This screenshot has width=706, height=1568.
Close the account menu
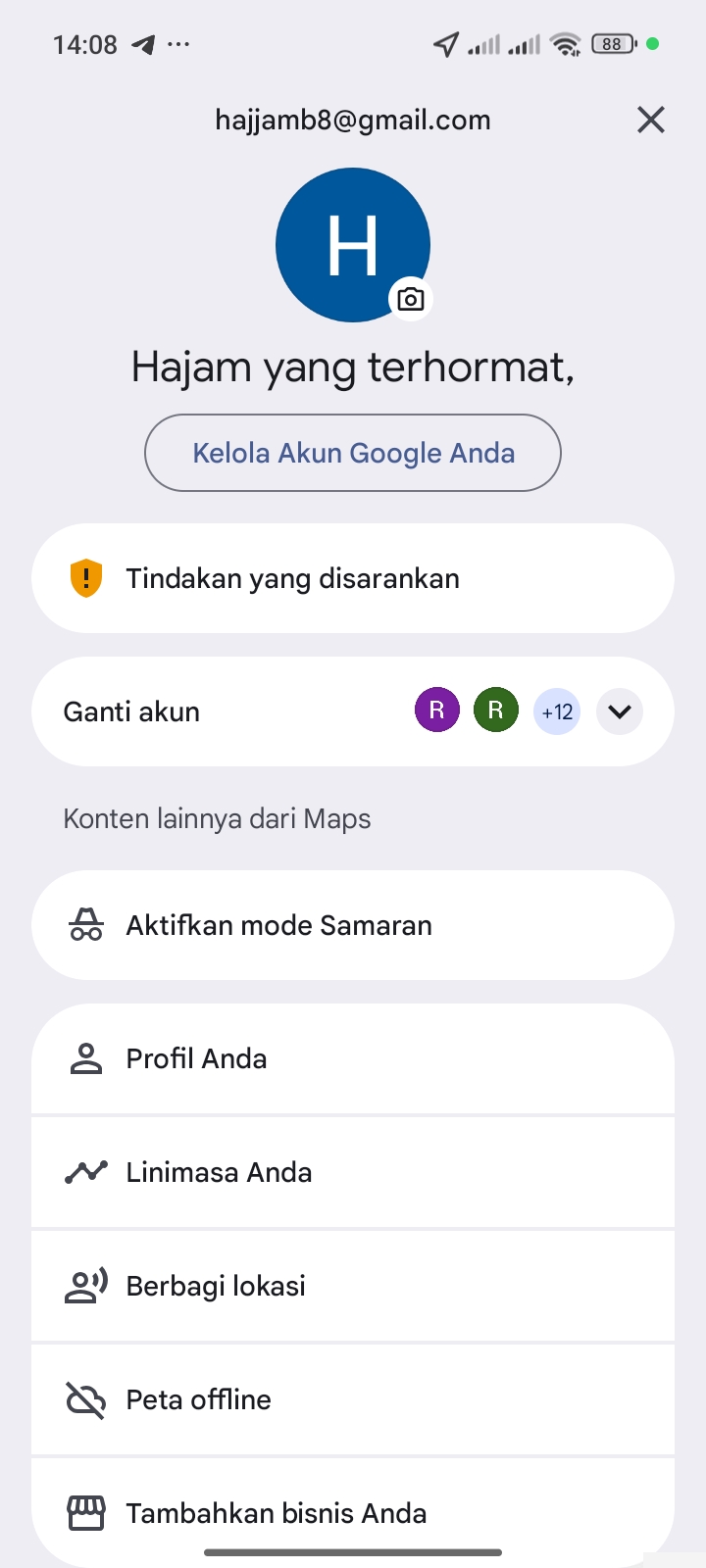(651, 121)
